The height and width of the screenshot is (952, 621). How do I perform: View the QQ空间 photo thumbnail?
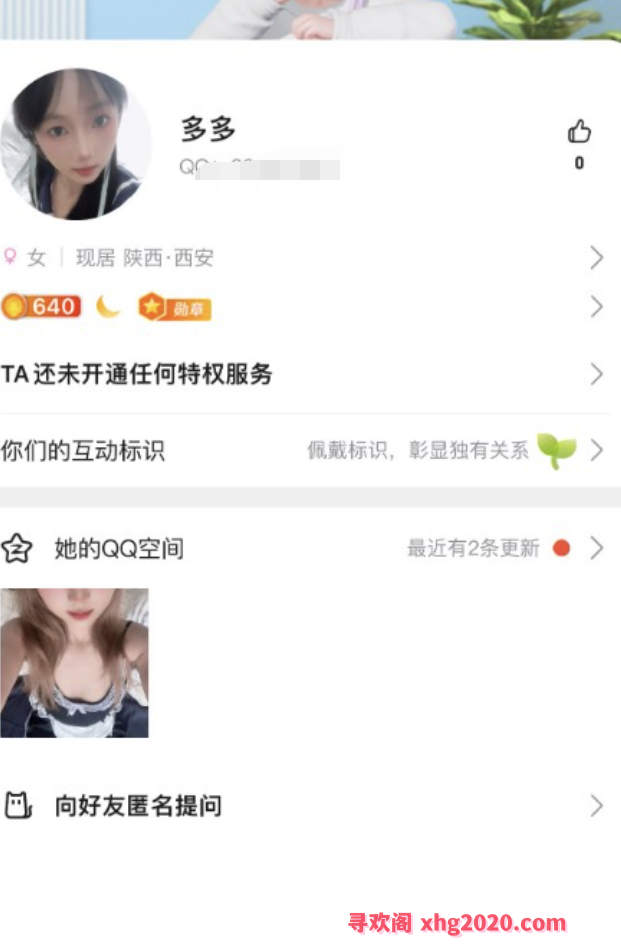[x=74, y=663]
